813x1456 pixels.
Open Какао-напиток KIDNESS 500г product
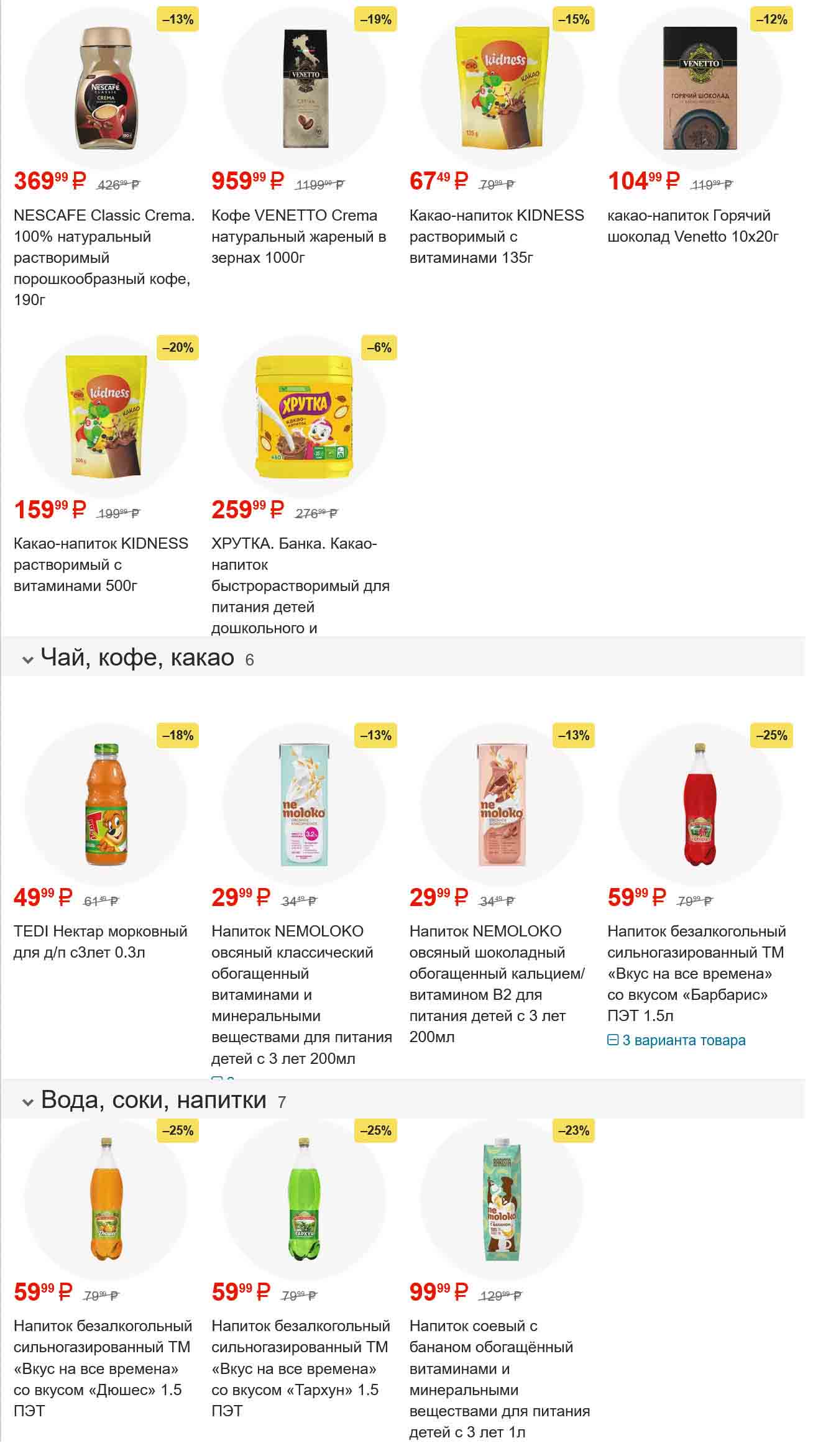pos(101,564)
